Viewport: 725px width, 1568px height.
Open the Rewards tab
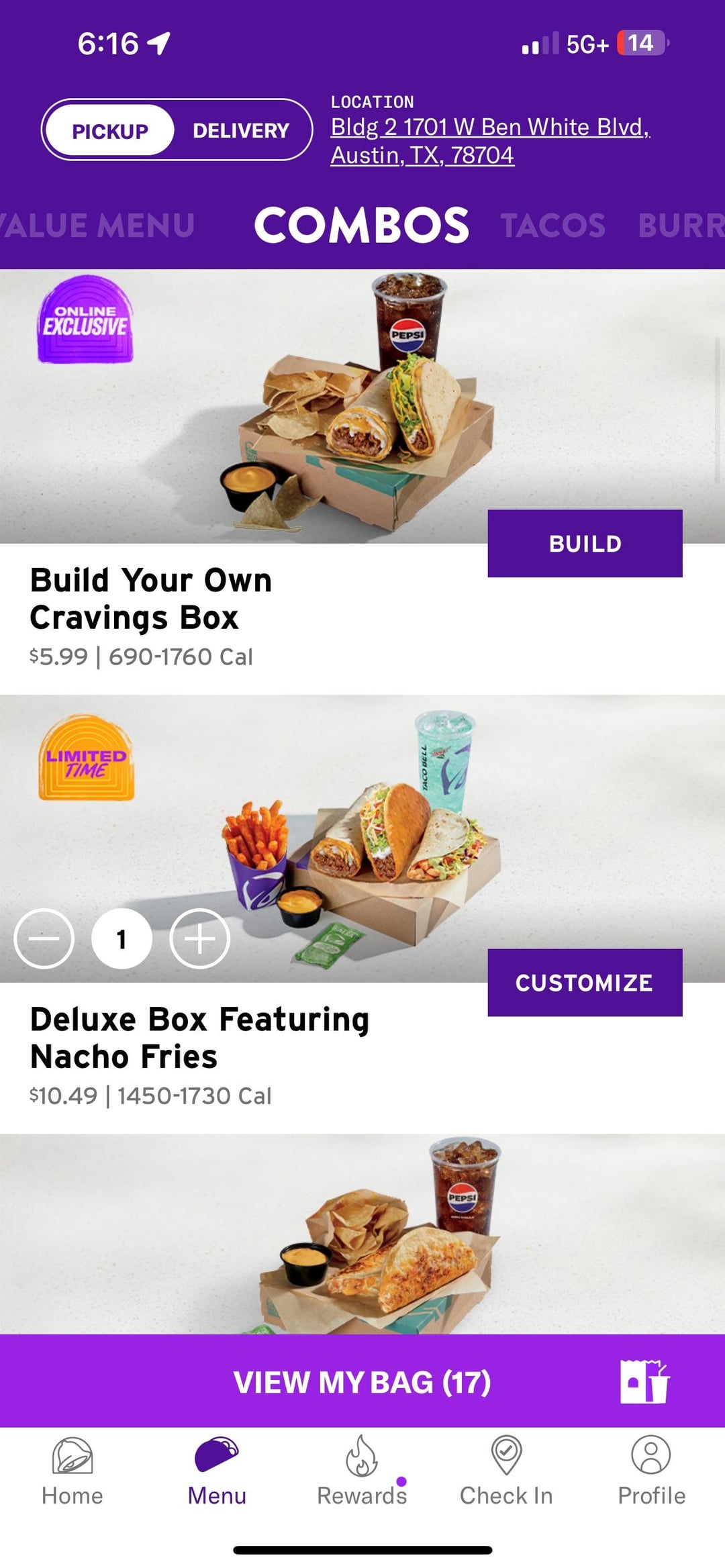(x=362, y=1471)
